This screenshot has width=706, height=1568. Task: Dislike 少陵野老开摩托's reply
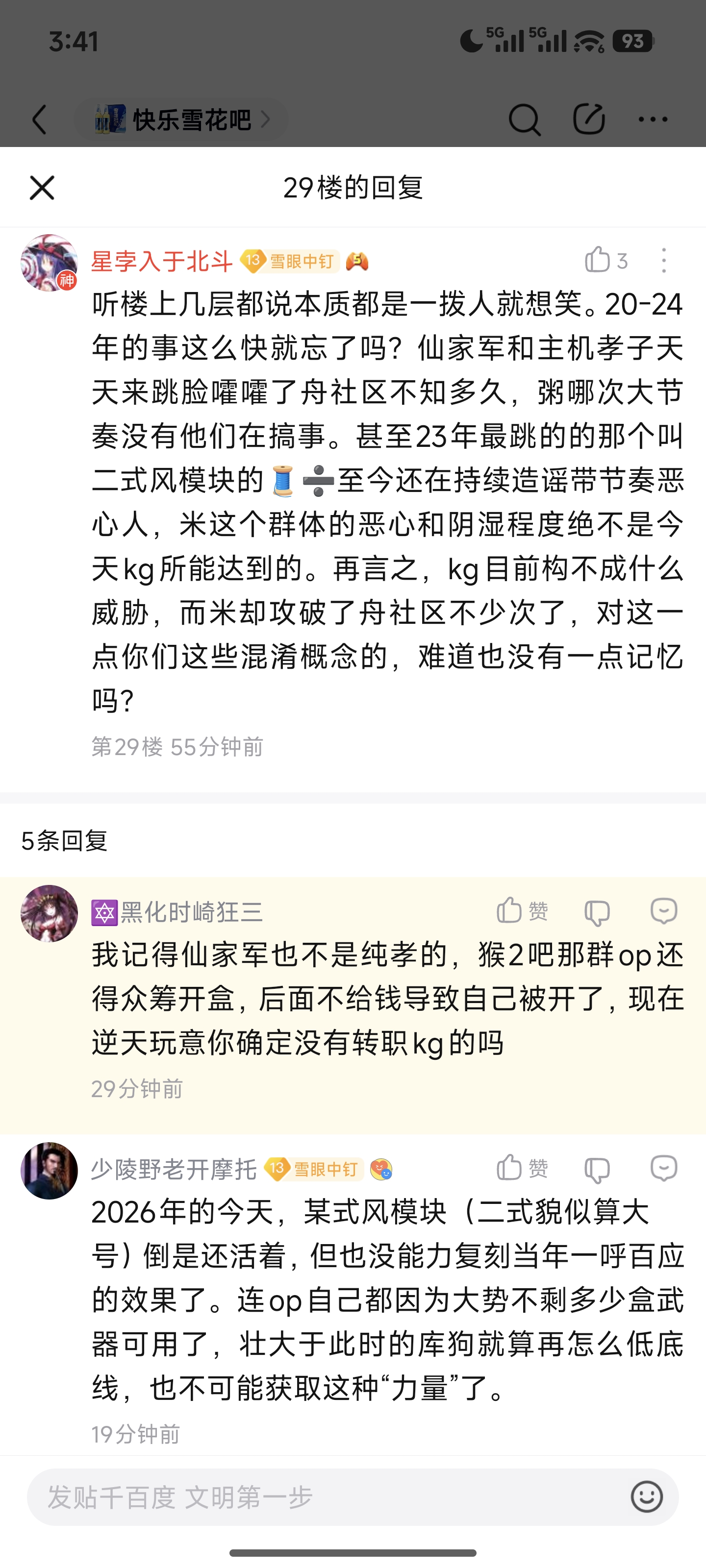coord(597,1169)
